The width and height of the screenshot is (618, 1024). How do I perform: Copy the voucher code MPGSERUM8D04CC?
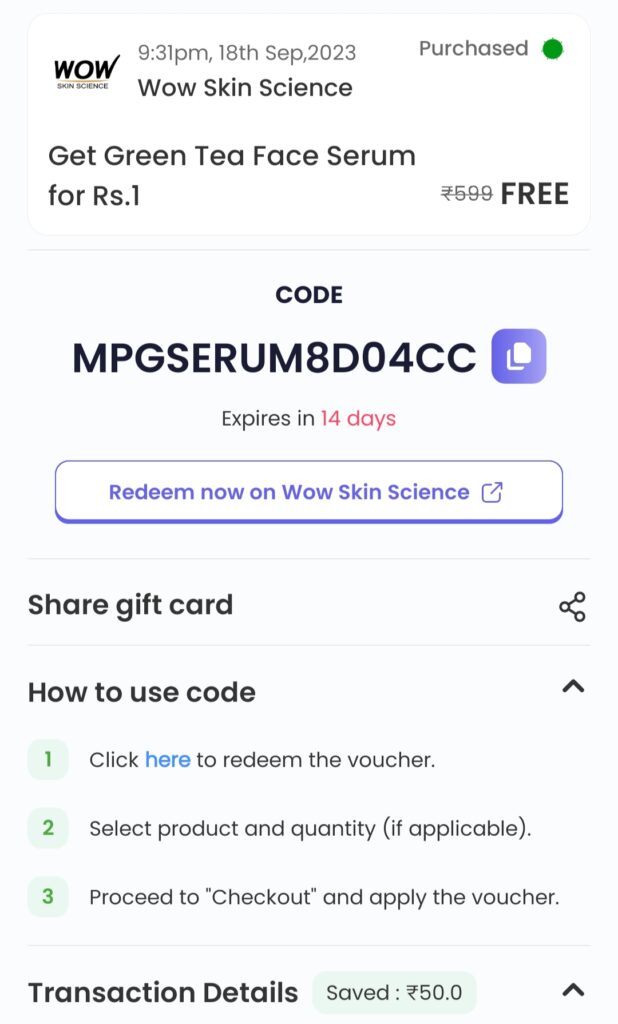coord(518,356)
